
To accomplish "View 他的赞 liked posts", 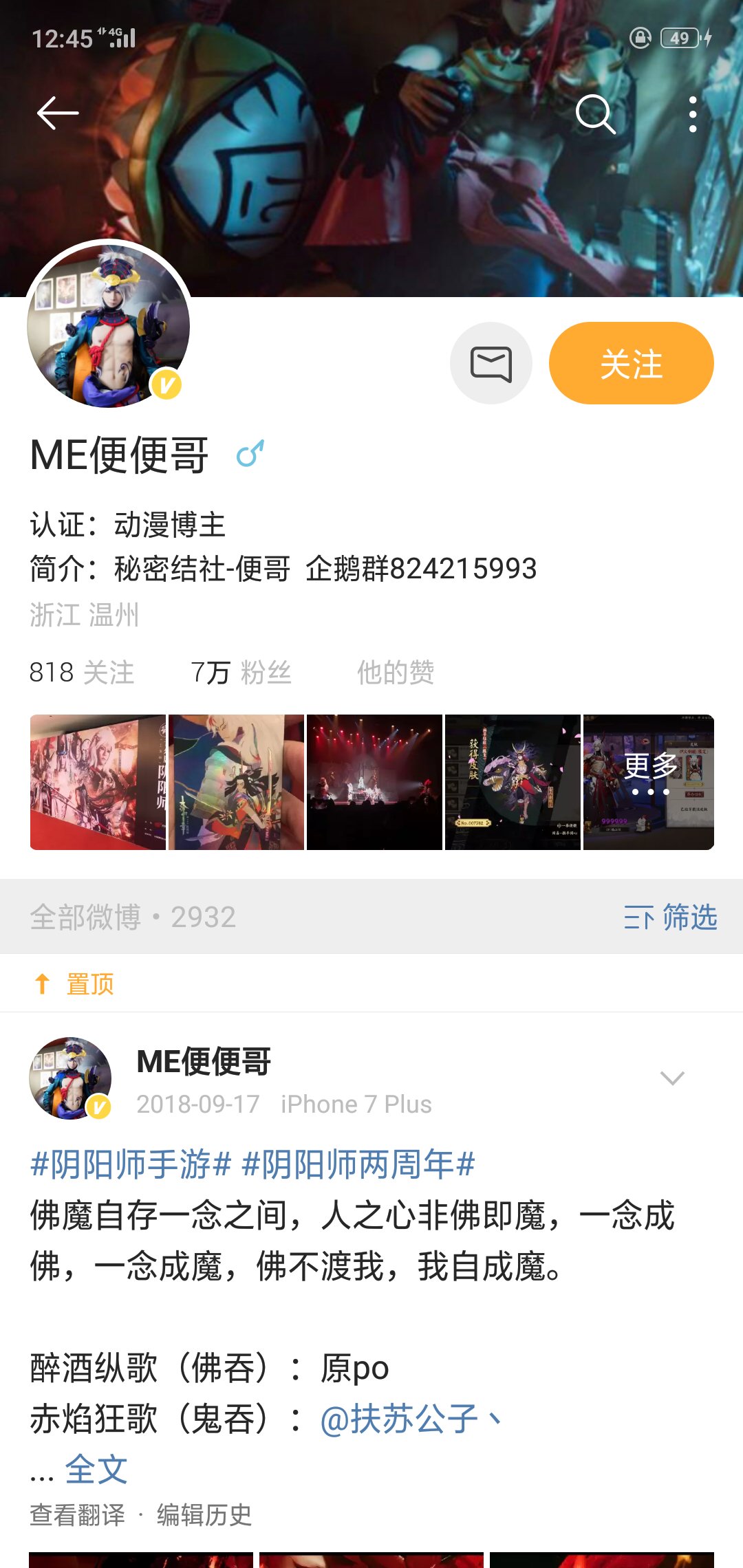I will (395, 673).
